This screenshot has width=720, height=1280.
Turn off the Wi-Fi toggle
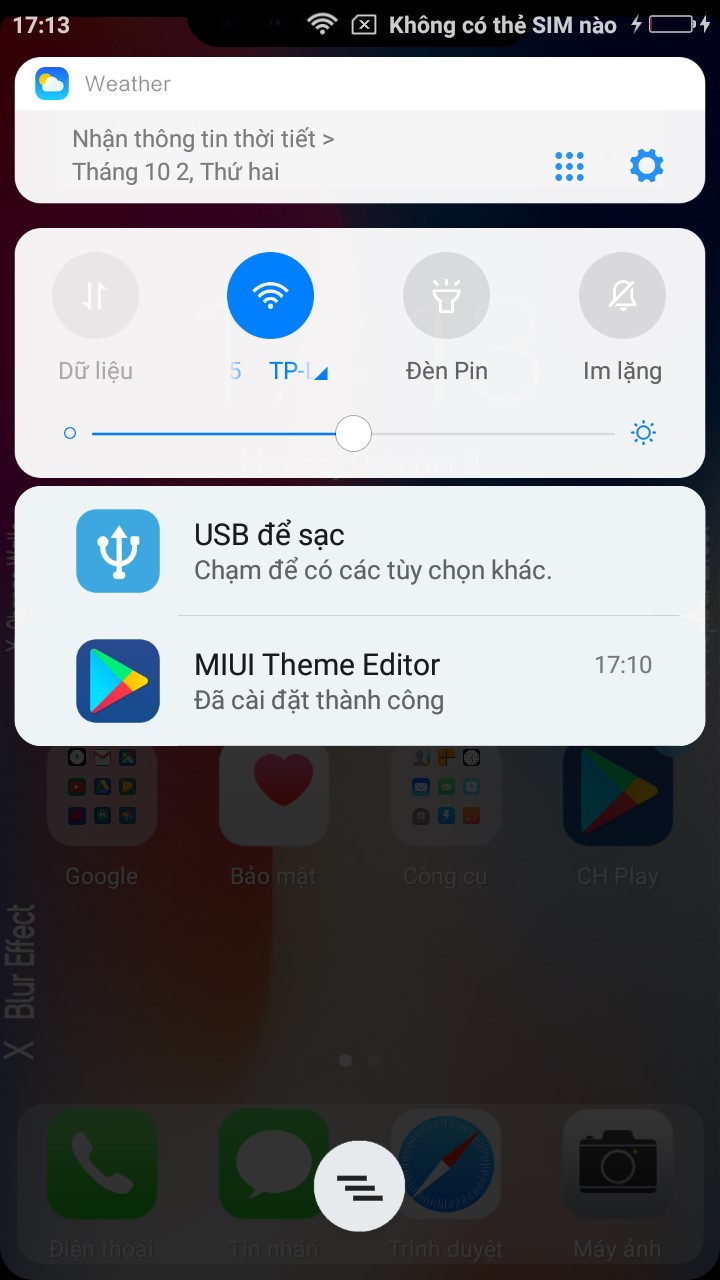click(270, 296)
